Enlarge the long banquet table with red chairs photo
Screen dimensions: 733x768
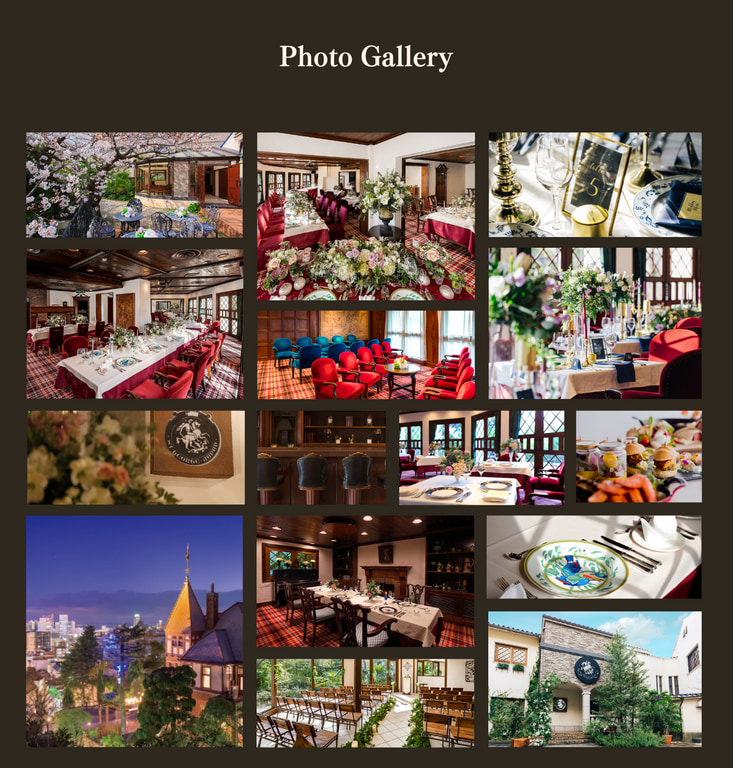134,324
